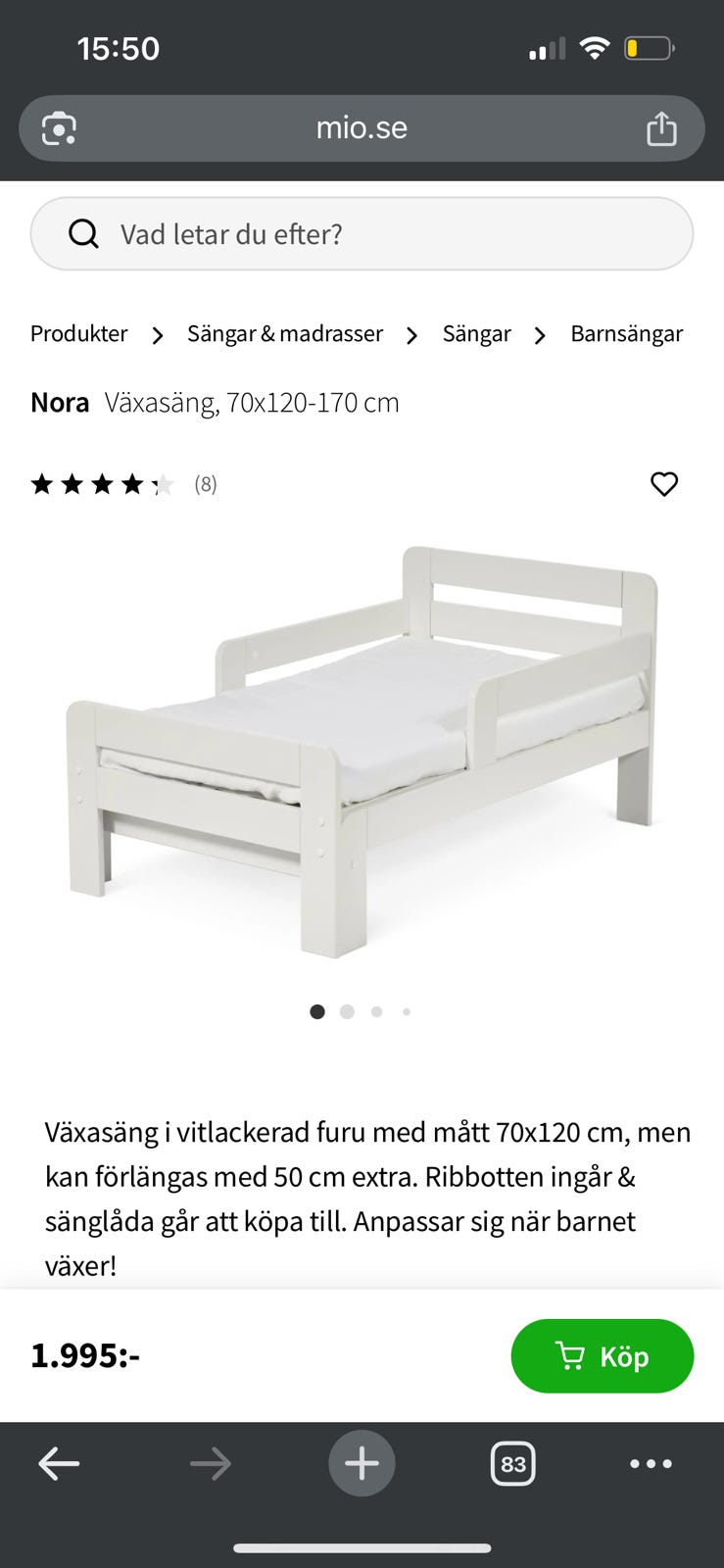Select the third carousel dot
This screenshot has height=1568, width=724.
pyautogui.click(x=376, y=1011)
